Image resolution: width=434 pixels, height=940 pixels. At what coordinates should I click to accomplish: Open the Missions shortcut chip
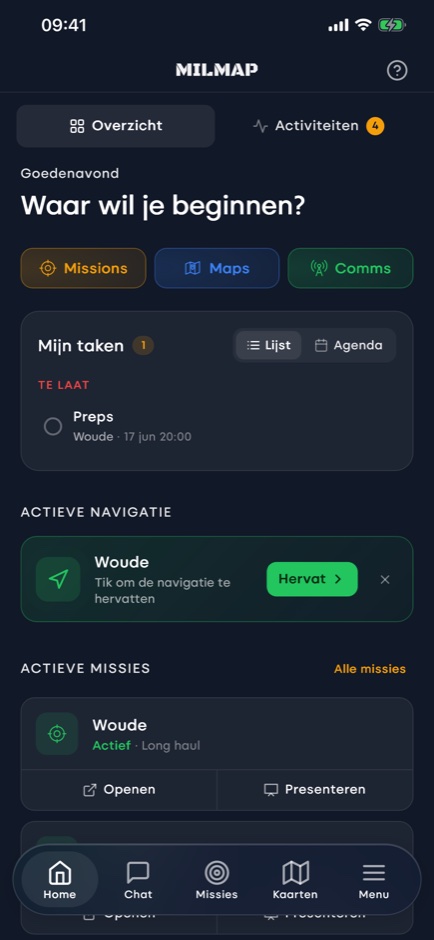(x=83, y=268)
